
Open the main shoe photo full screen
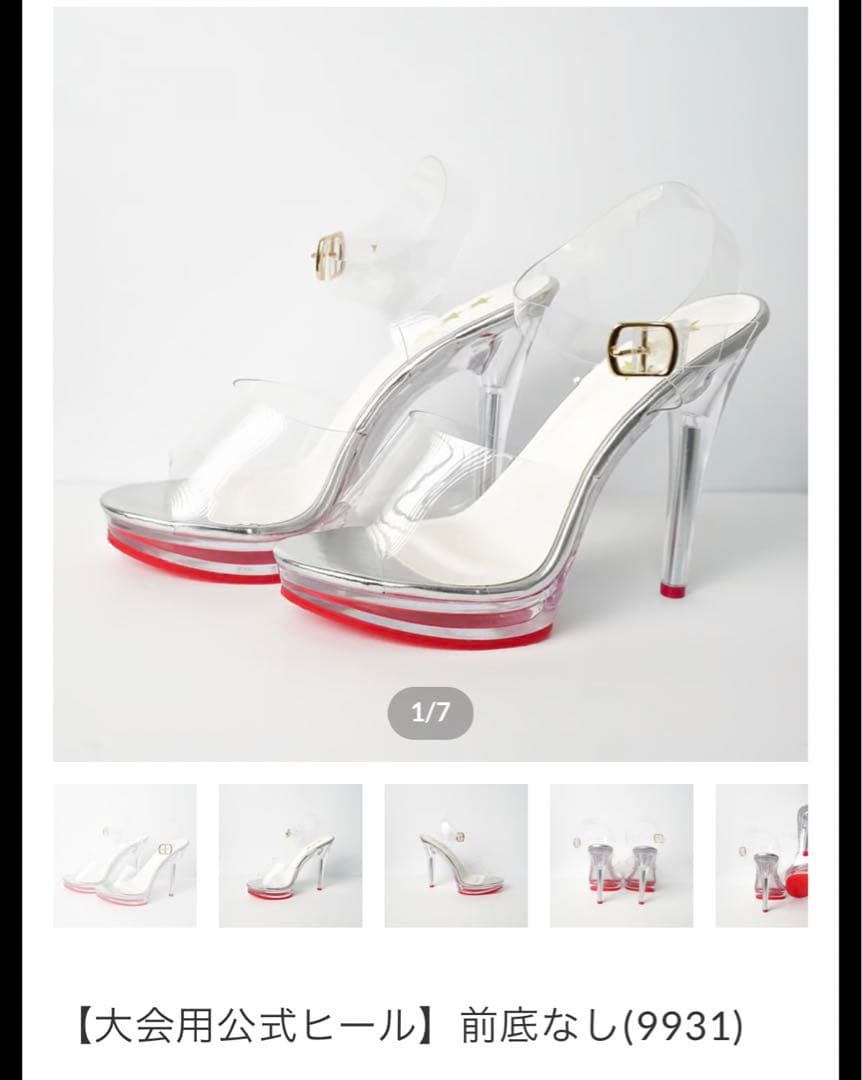430,385
